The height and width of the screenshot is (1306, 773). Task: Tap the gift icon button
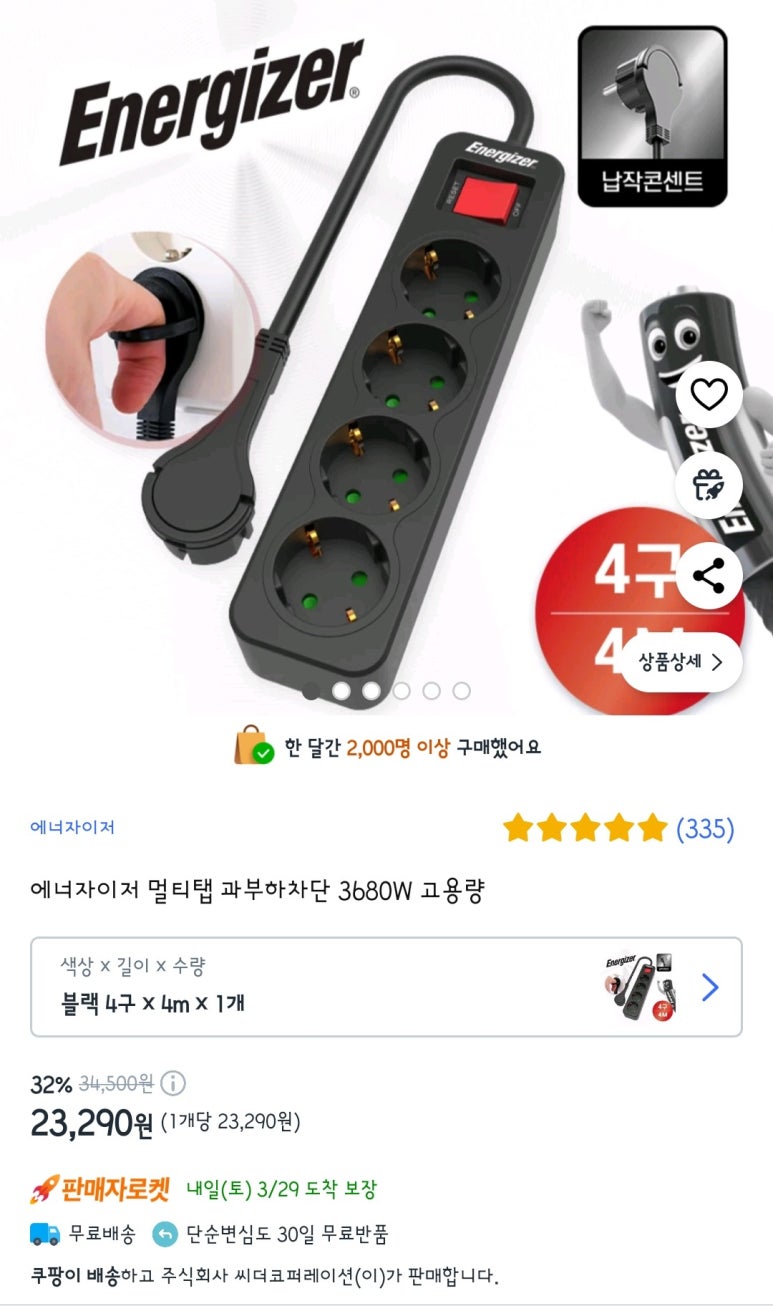coord(709,486)
